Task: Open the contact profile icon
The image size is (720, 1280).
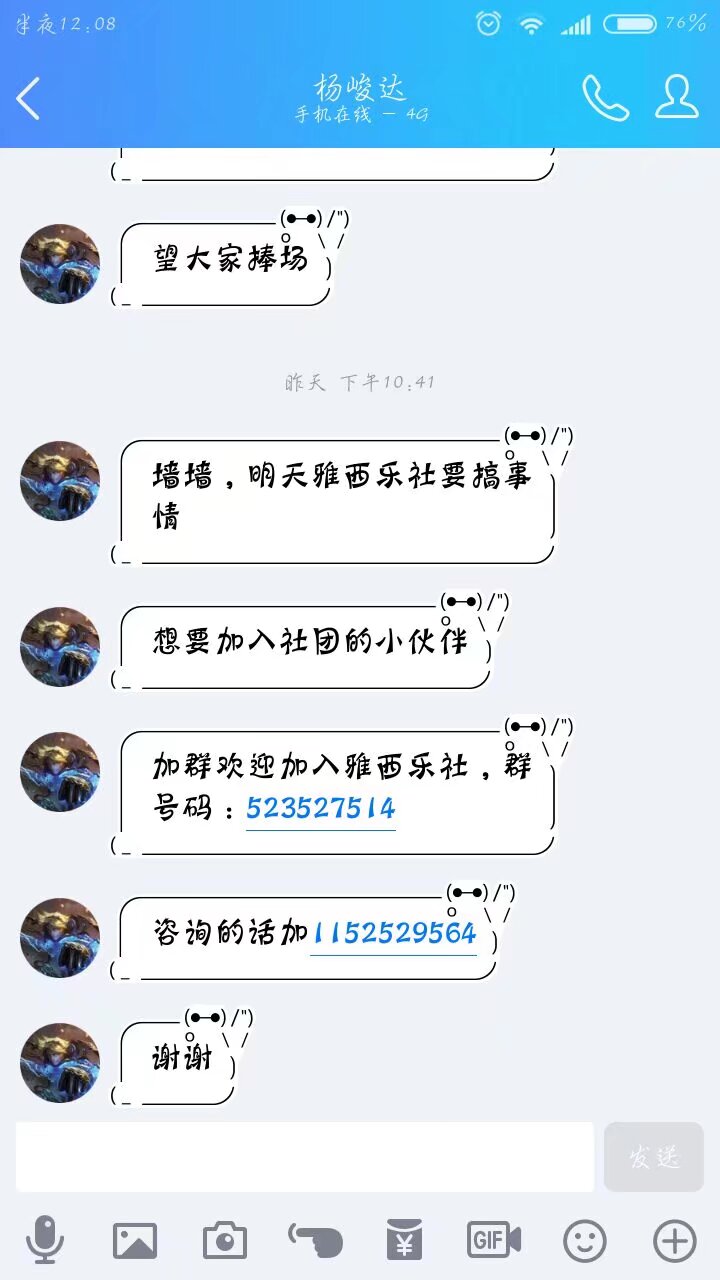Action: 677,97
